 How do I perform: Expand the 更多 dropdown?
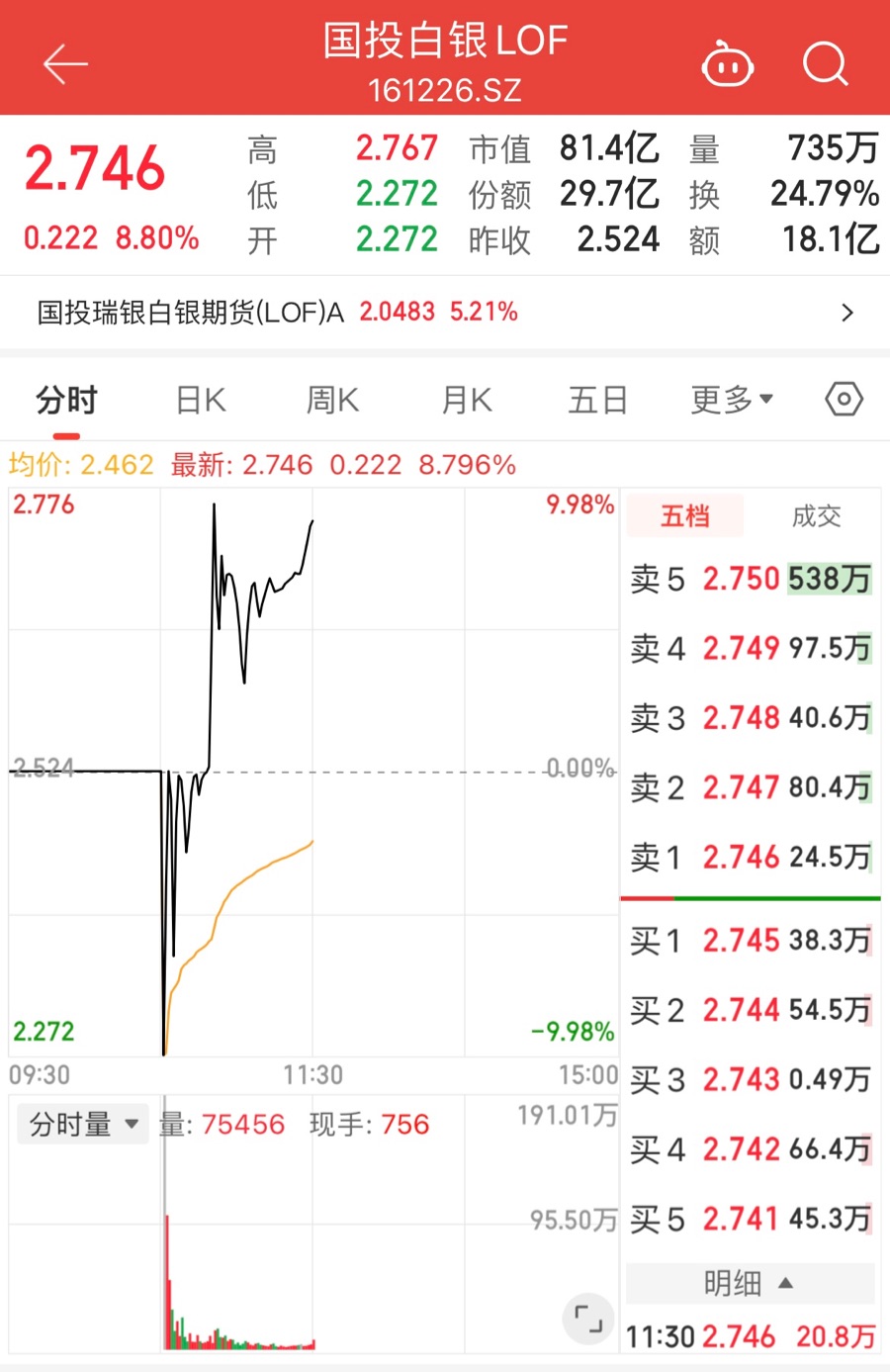click(x=732, y=401)
